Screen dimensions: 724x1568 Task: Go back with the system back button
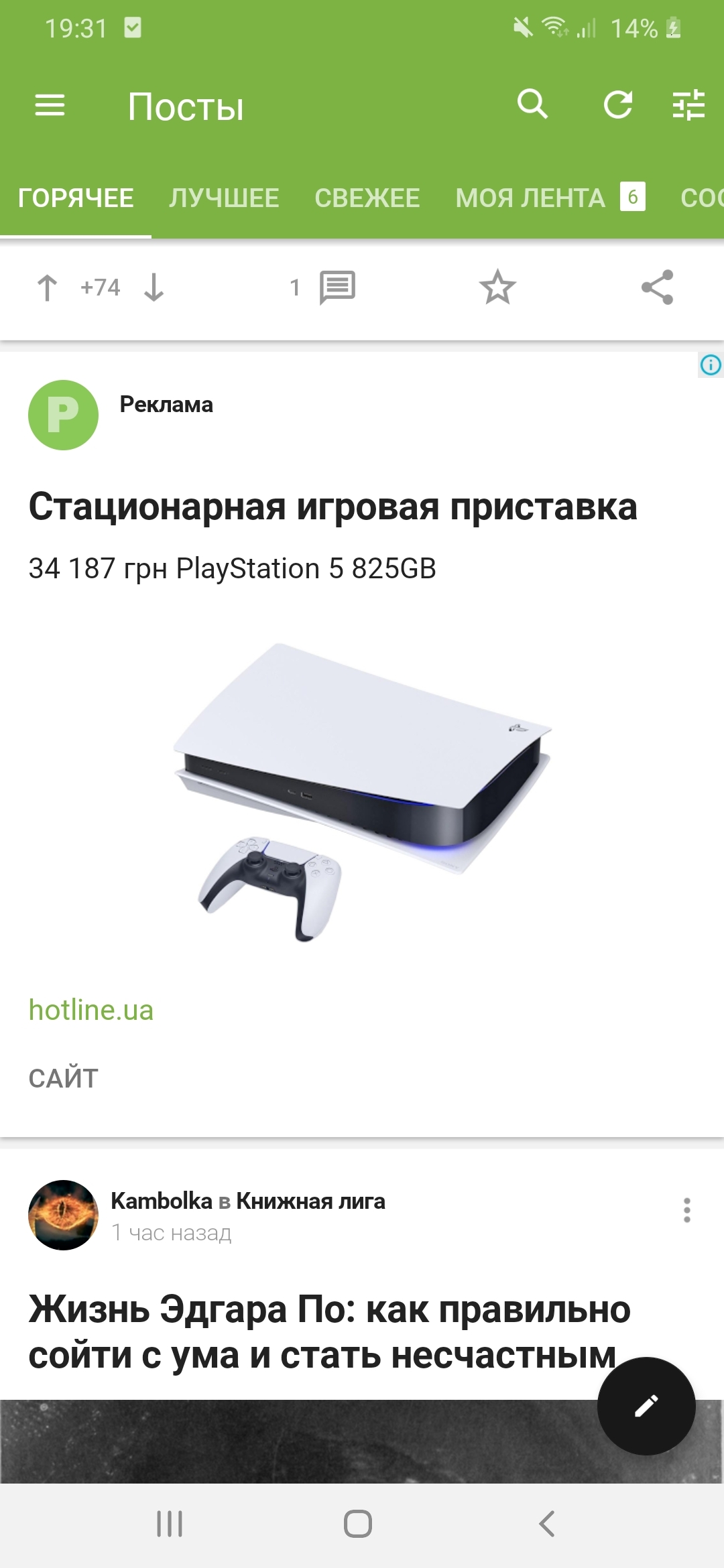(x=547, y=1523)
